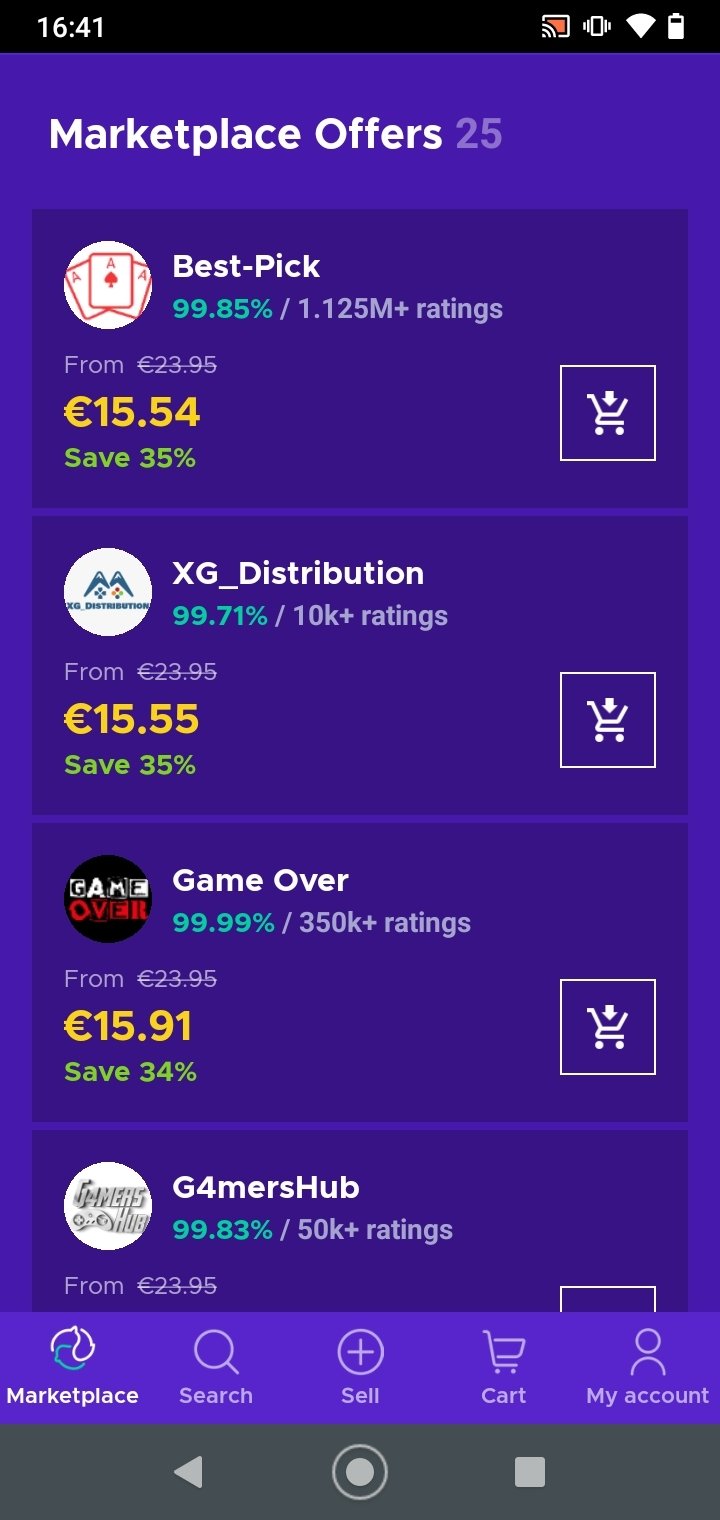Switch to the Search tab

[216, 1367]
